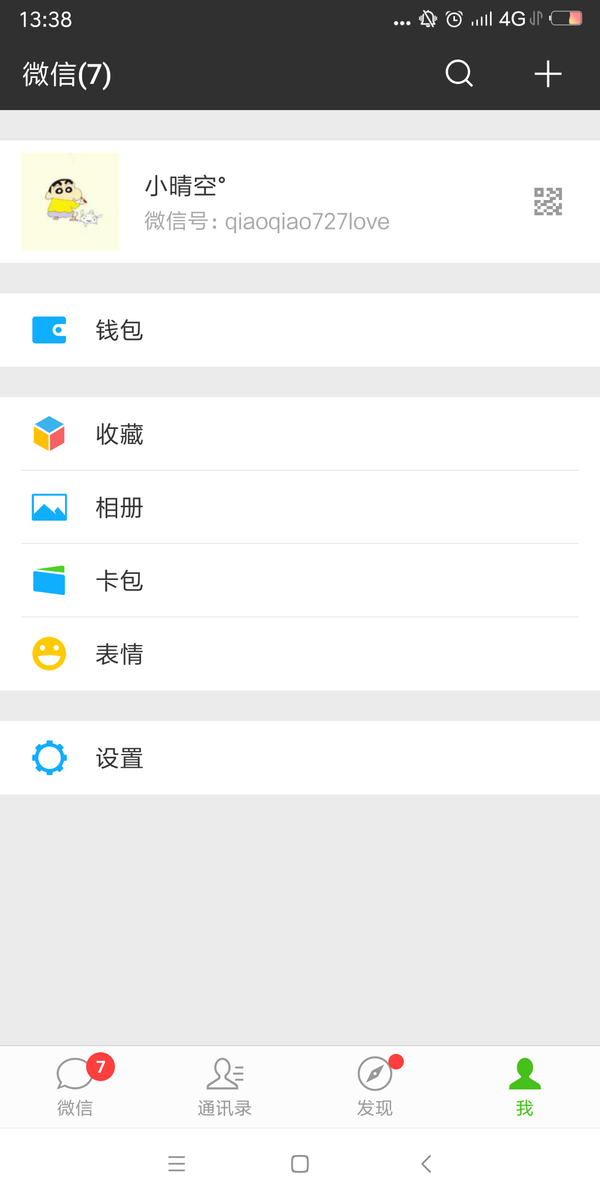Show my QR code icon
Image resolution: width=600 pixels, height=1200 pixels.
click(x=548, y=202)
